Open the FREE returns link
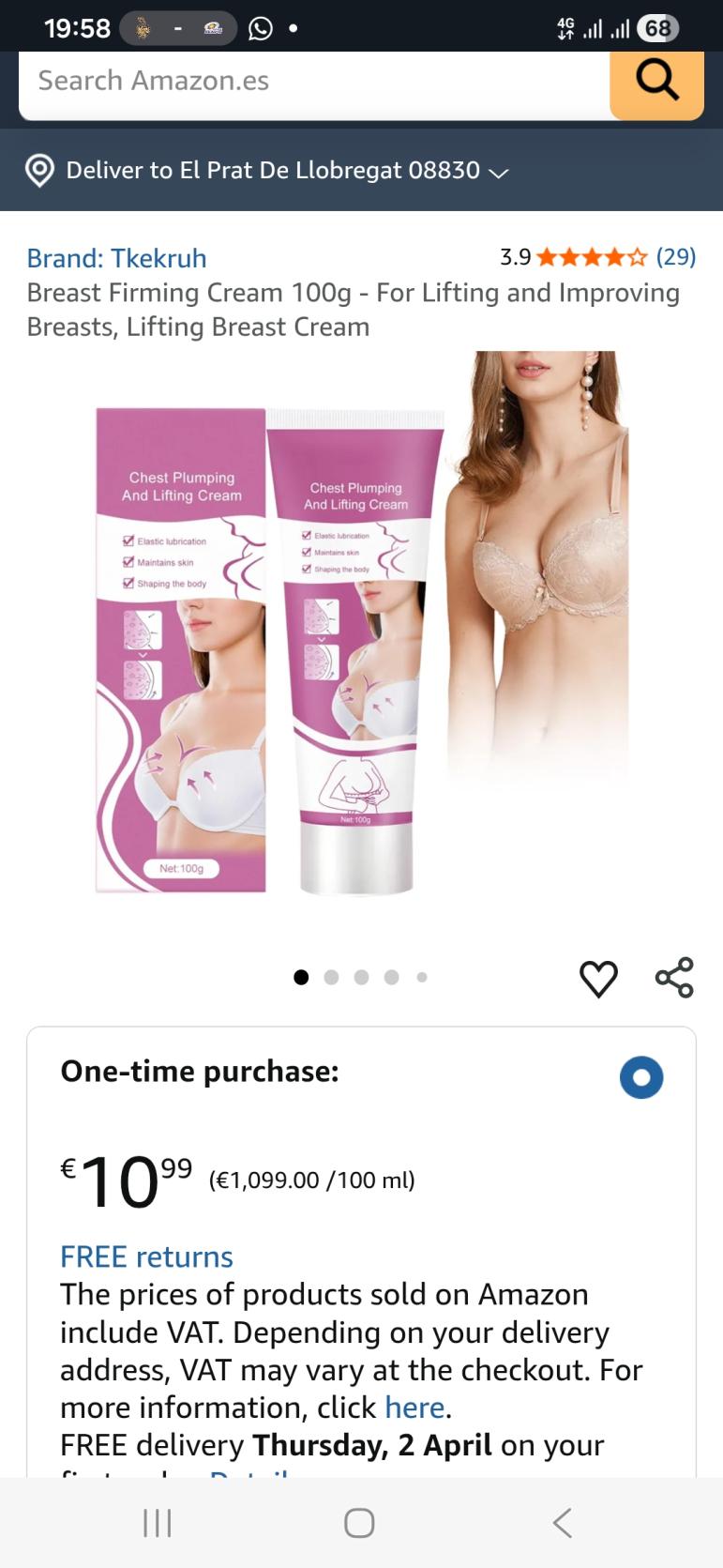This screenshot has width=723, height=1568. point(146,1256)
